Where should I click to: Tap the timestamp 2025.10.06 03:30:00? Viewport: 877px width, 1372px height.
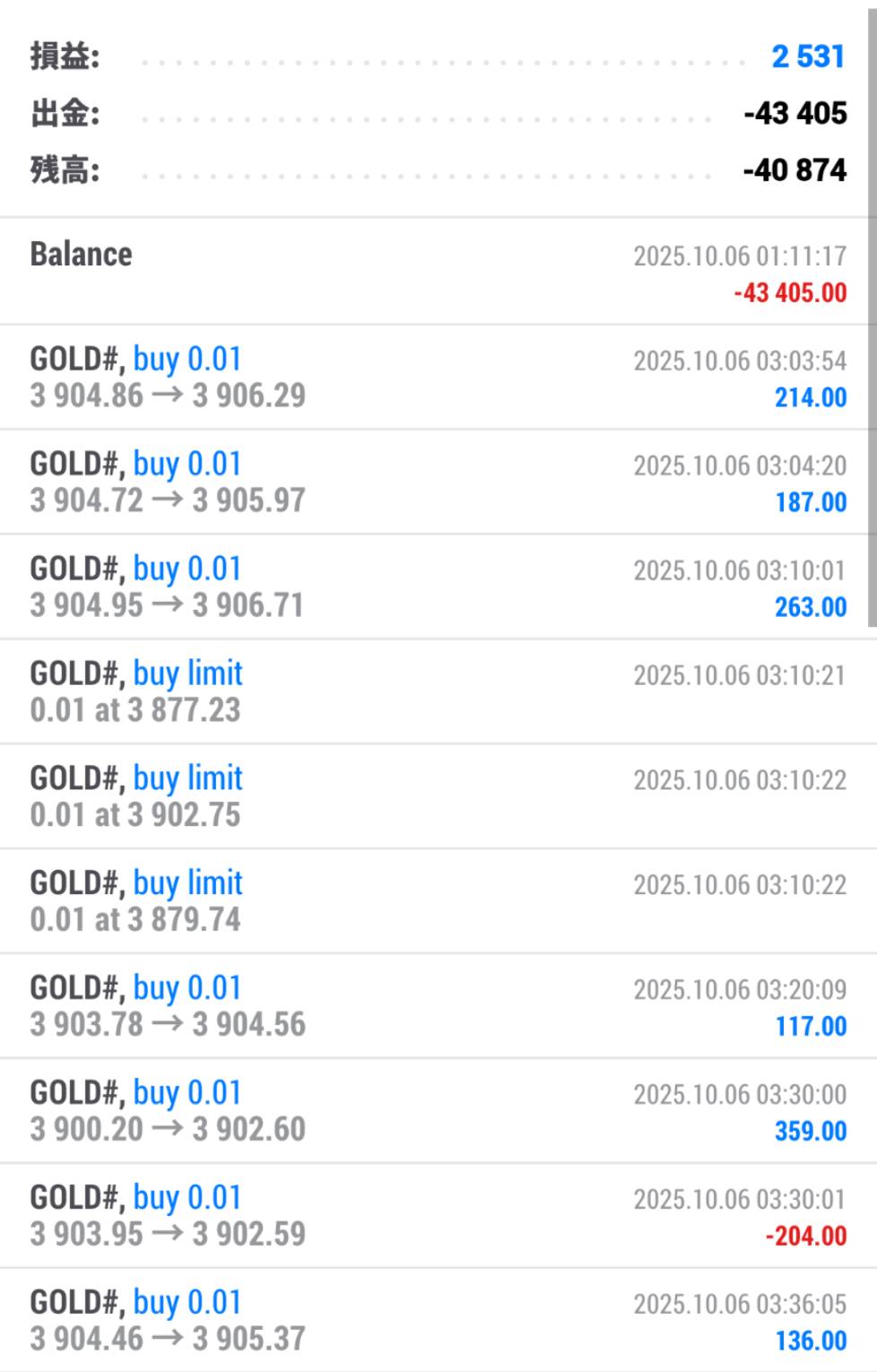click(x=740, y=1093)
